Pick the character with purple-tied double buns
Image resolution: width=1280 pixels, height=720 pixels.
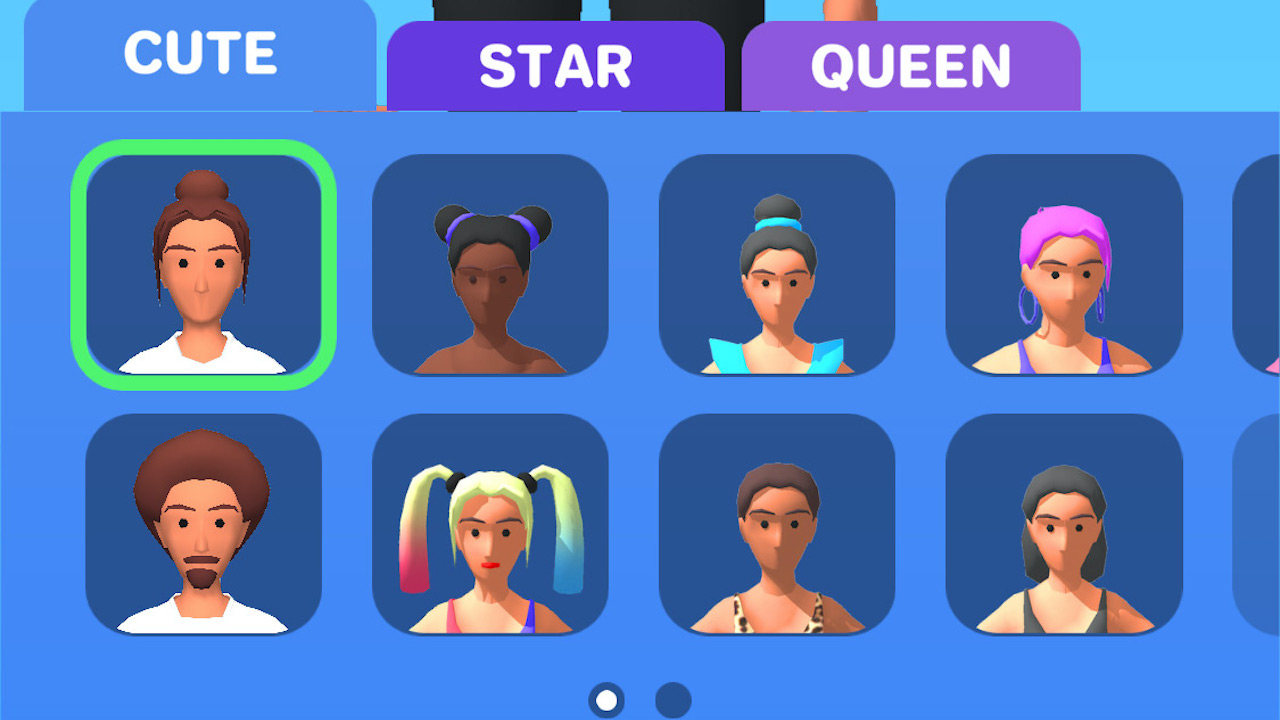tap(490, 265)
